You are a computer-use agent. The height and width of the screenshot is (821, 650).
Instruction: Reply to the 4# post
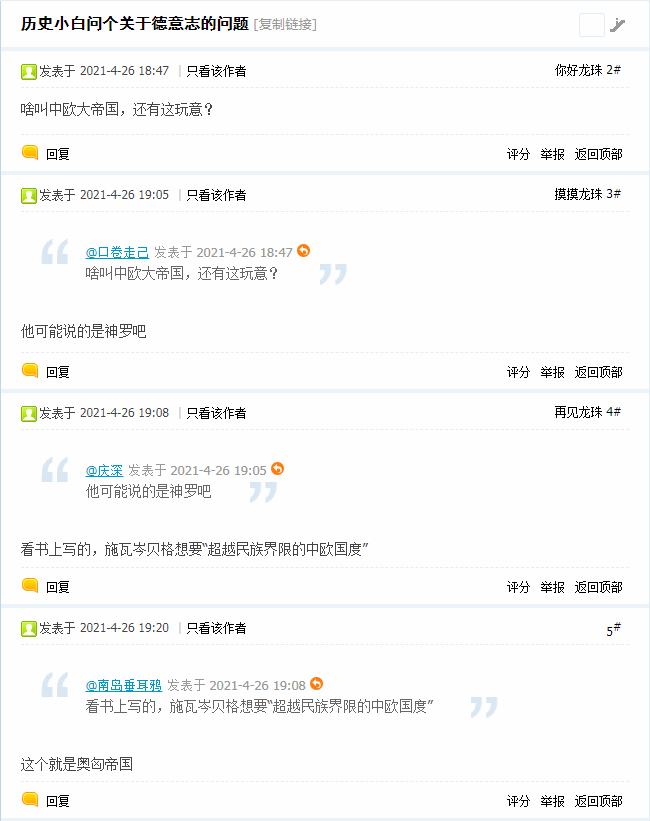click(x=46, y=587)
